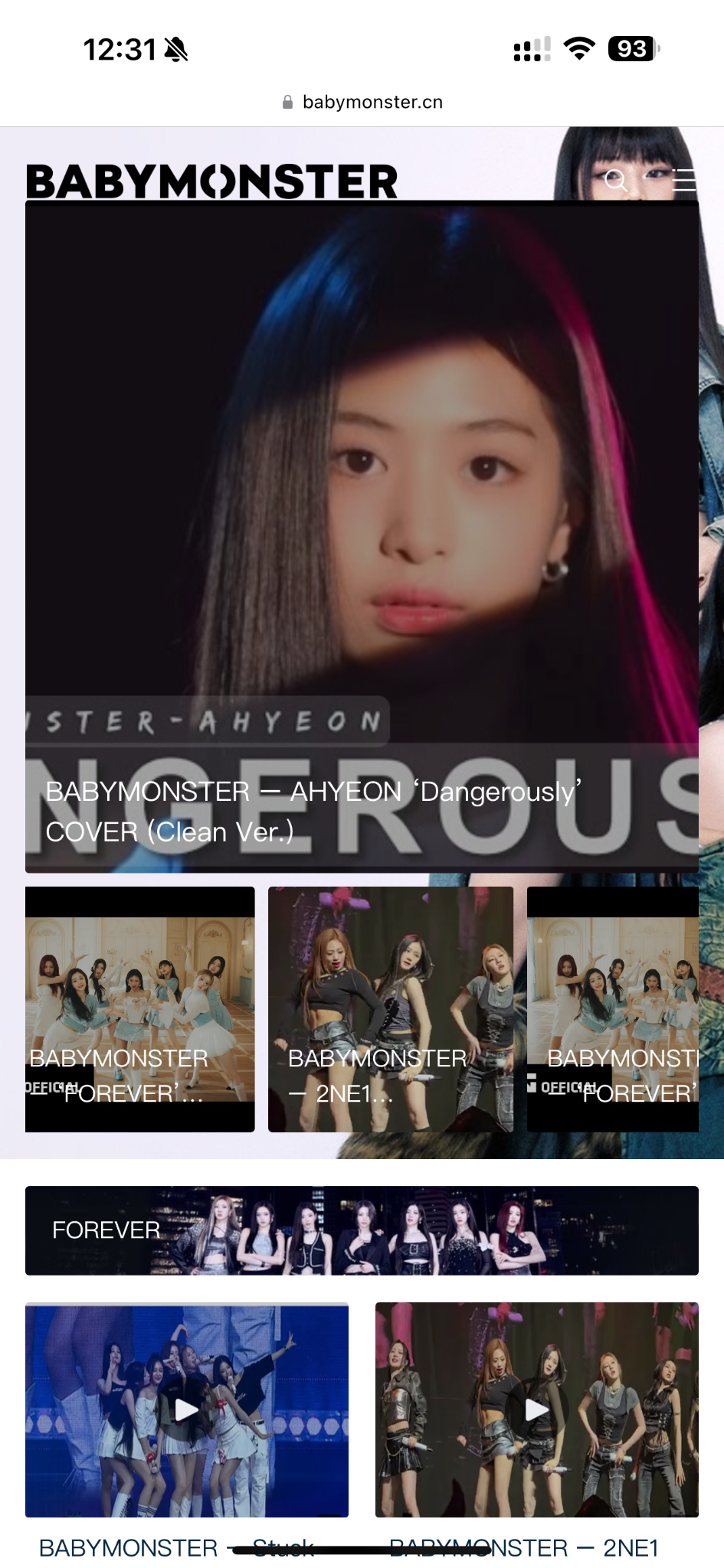Play the BABYMONSTER — Stuck video

pyautogui.click(x=187, y=1410)
